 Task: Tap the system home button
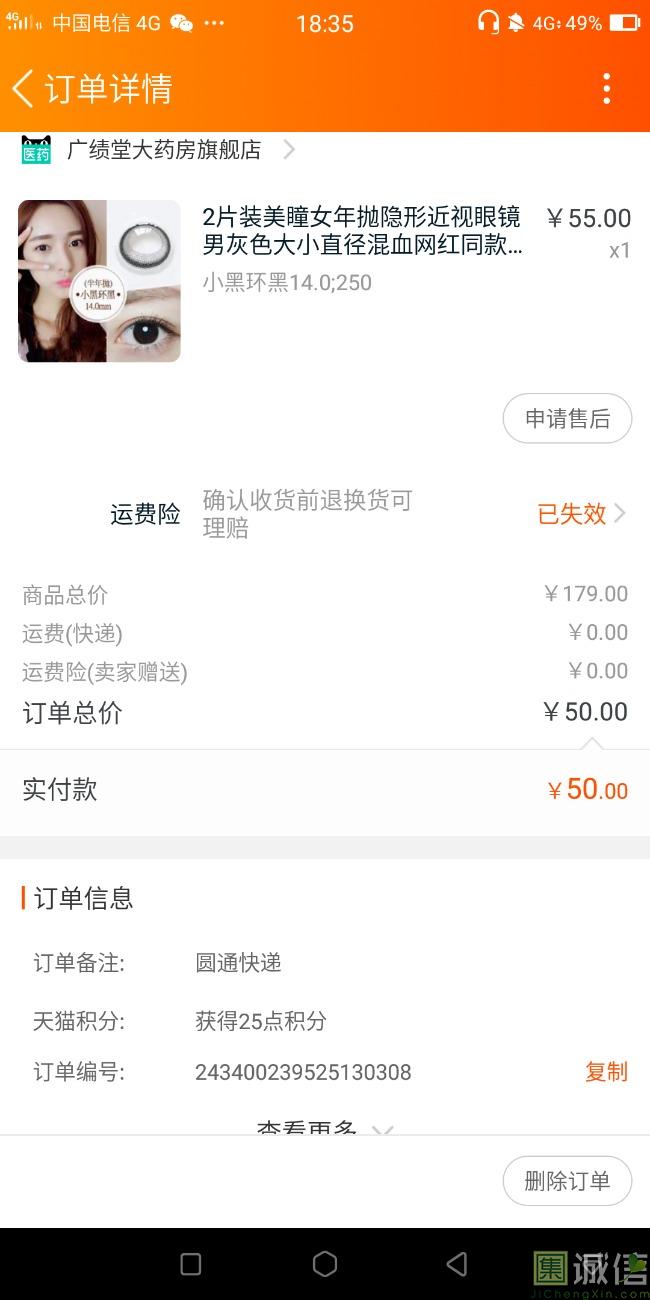click(325, 1264)
